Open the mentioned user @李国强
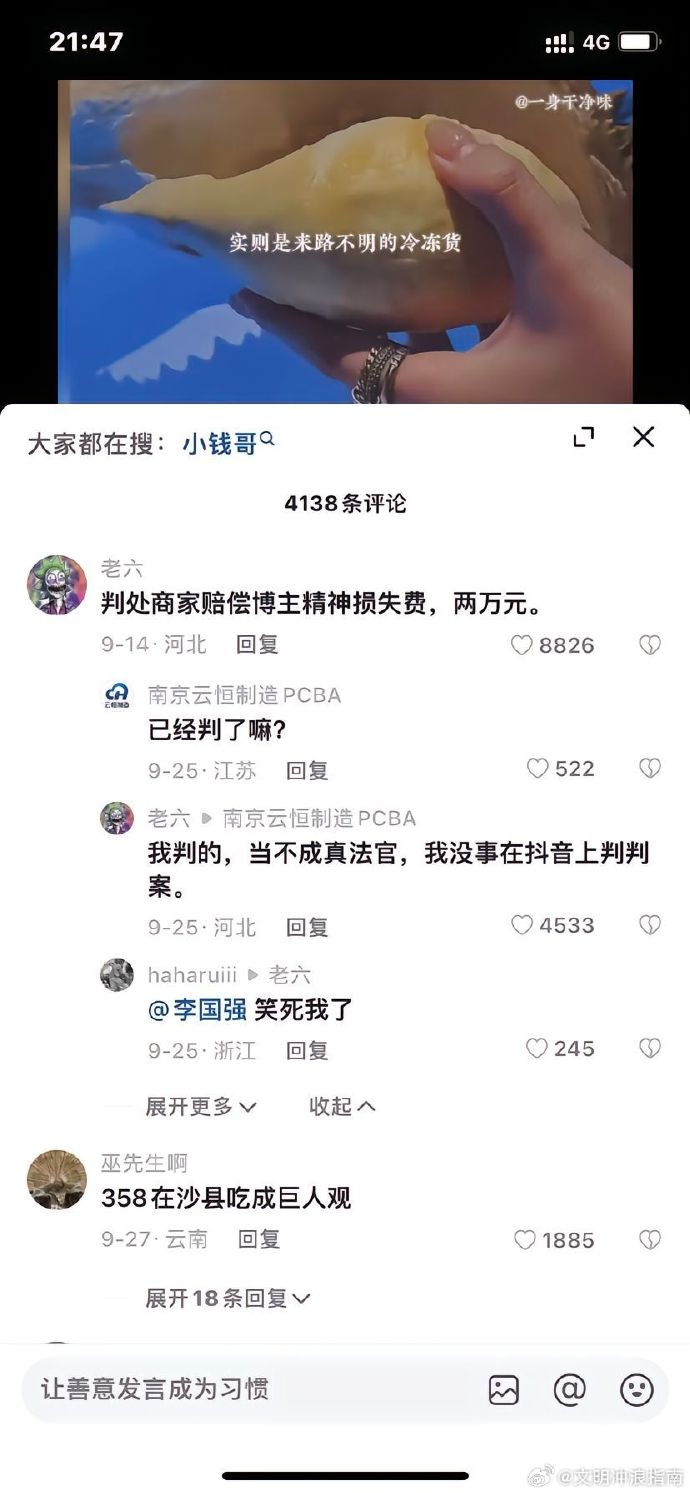Image resolution: width=690 pixels, height=1493 pixels. [197, 1010]
